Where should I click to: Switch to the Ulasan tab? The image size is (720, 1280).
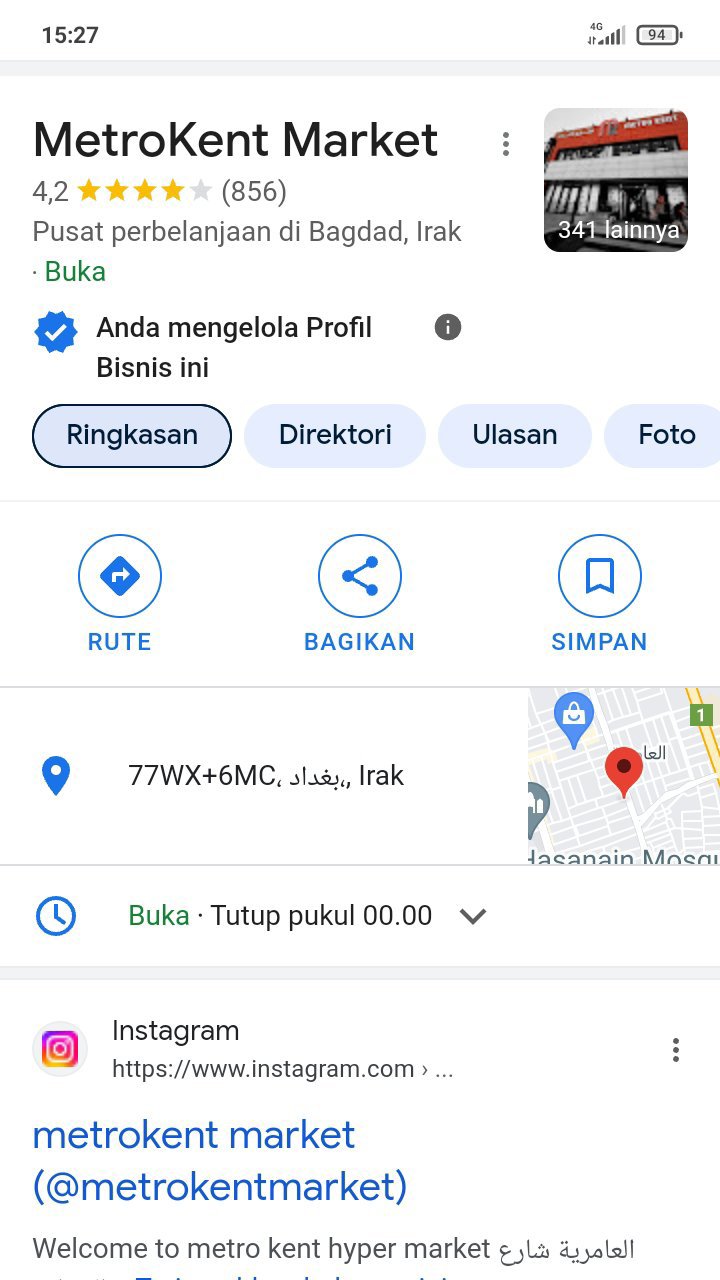pyautogui.click(x=515, y=436)
